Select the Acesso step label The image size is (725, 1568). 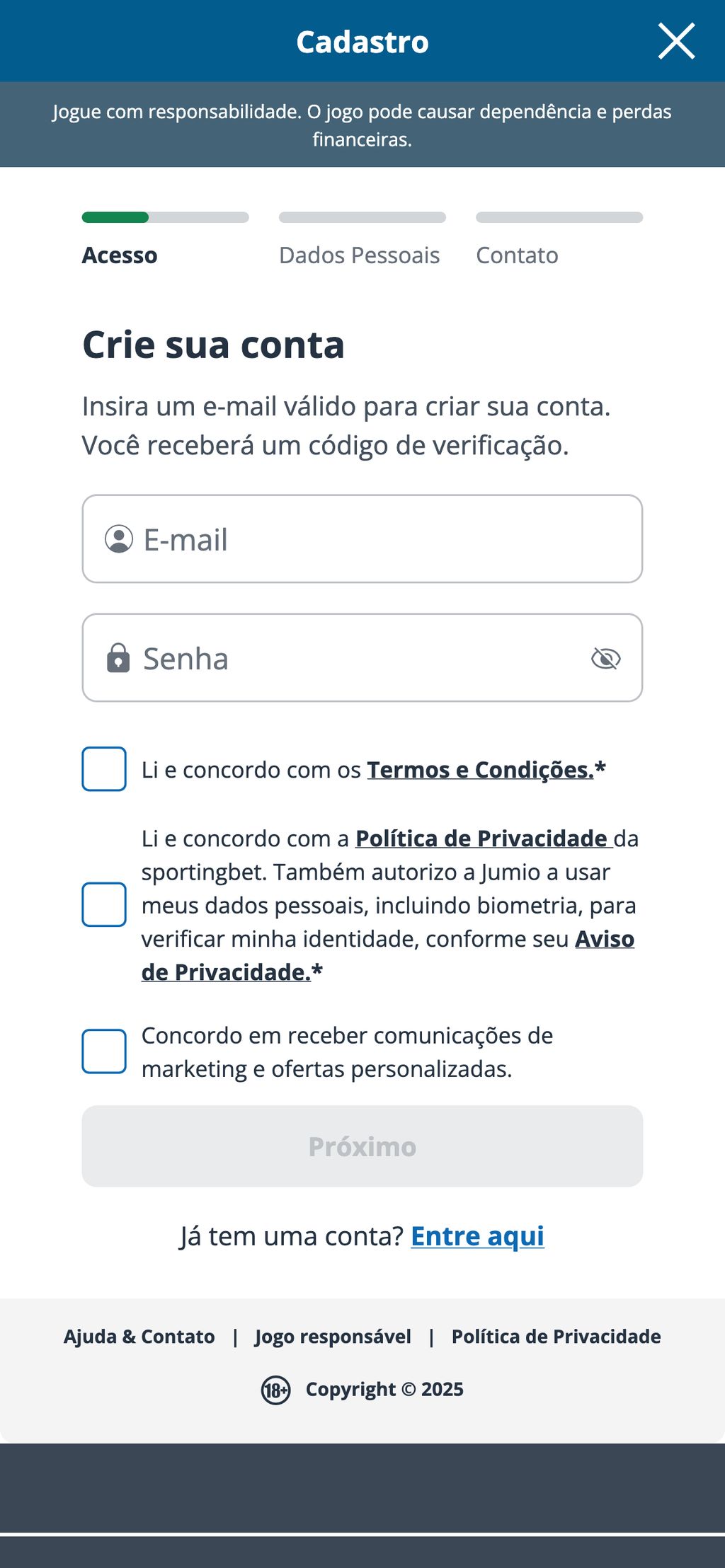coord(118,255)
